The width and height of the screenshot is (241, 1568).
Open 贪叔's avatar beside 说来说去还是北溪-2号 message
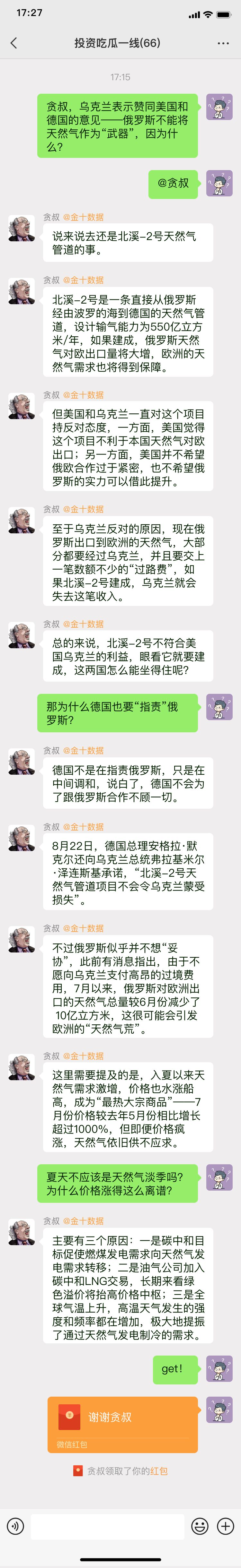tap(21, 228)
